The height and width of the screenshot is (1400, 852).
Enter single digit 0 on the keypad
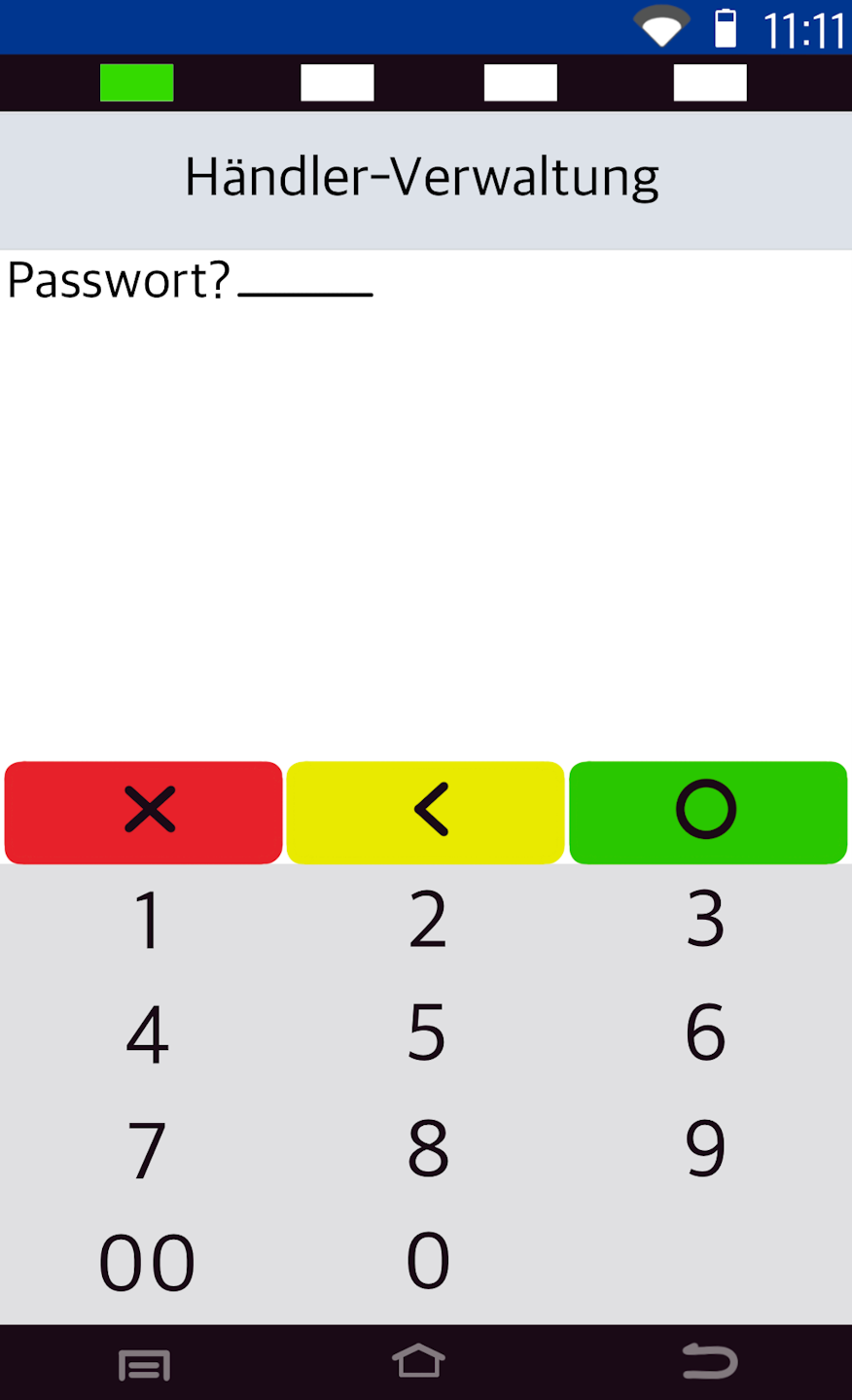(x=428, y=1263)
